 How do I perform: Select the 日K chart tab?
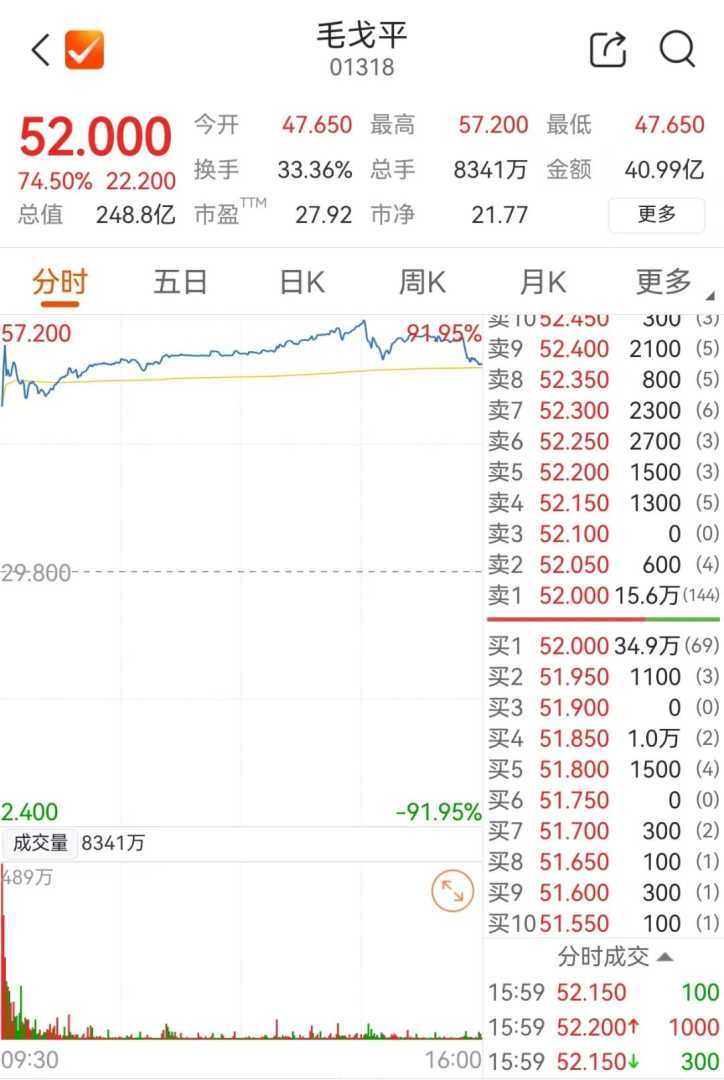coord(301,282)
